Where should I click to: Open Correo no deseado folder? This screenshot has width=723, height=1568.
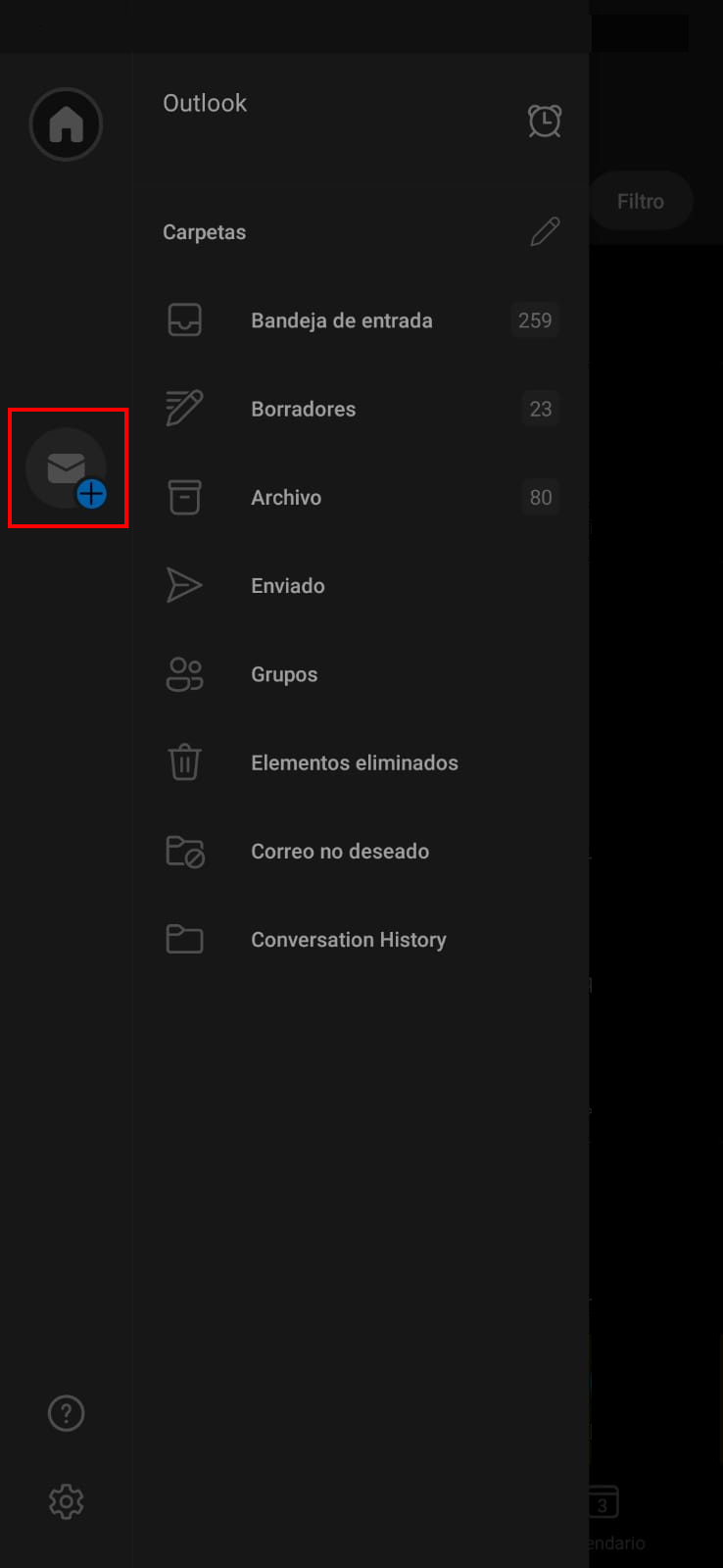click(361, 851)
